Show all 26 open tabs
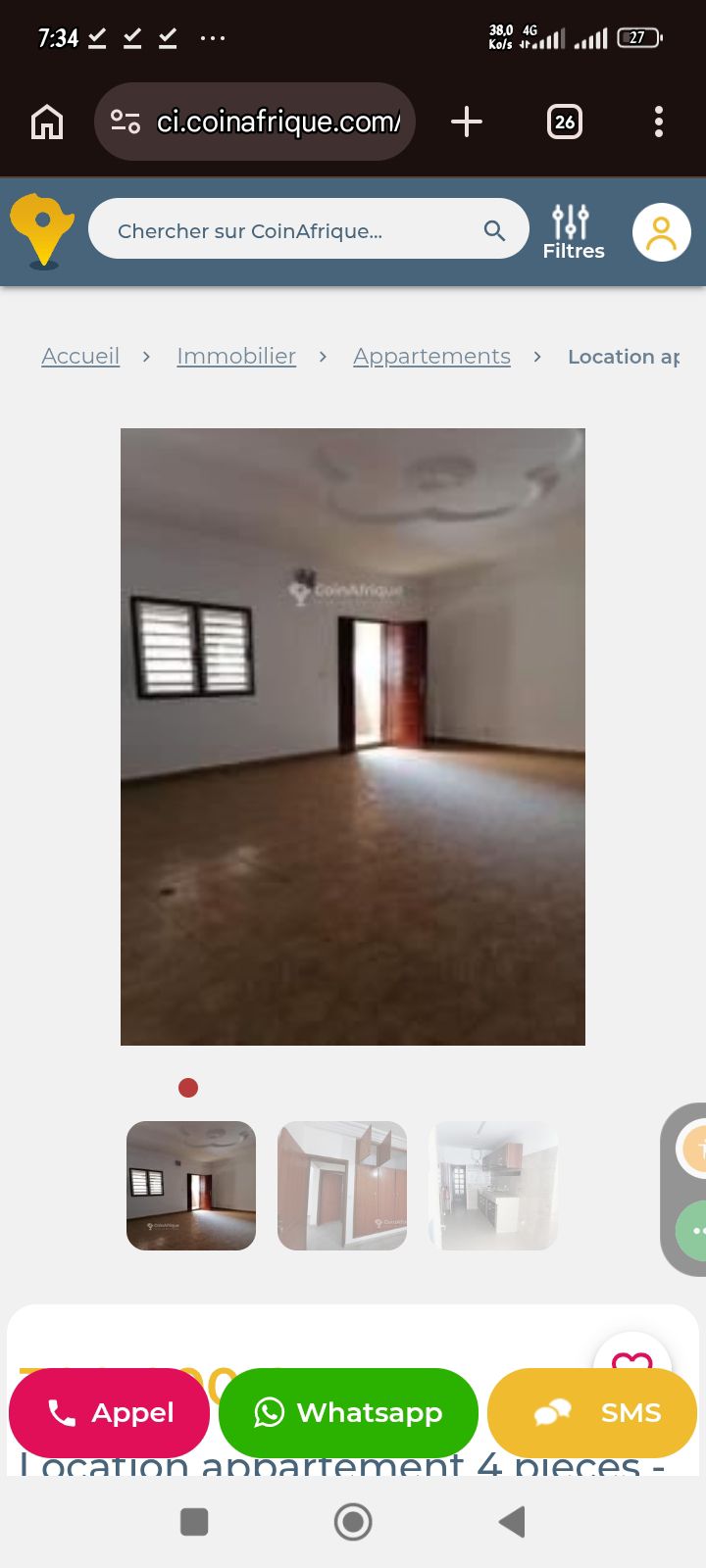 [x=565, y=122]
